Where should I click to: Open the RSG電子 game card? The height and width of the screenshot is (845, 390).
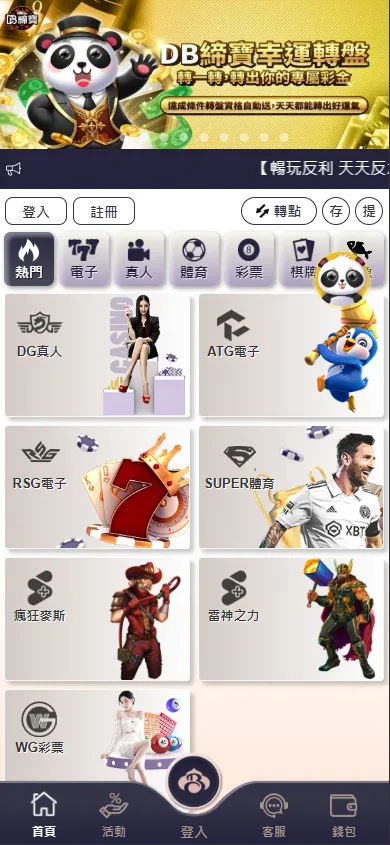point(98,487)
